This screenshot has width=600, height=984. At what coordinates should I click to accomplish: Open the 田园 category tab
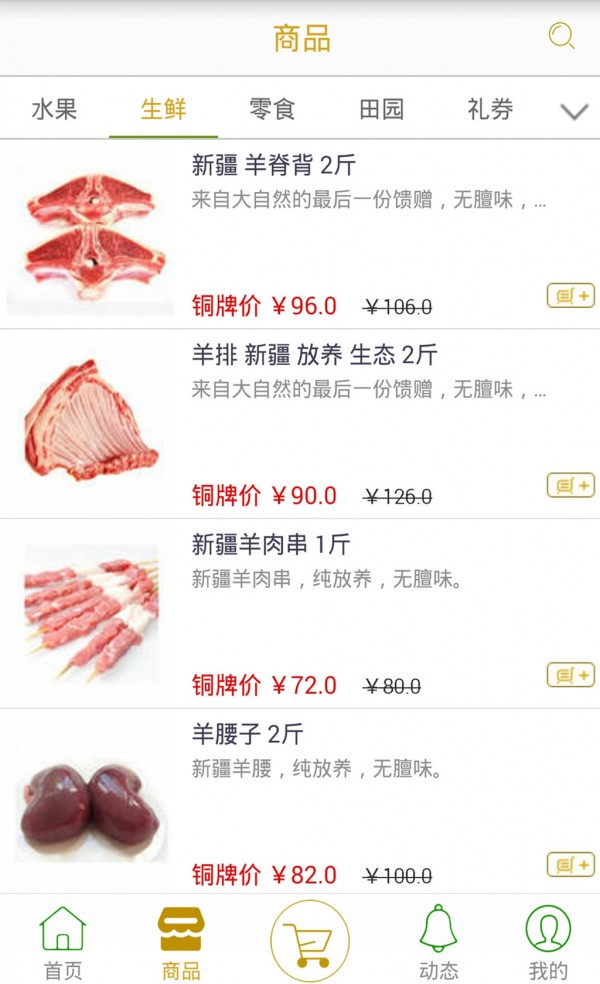click(381, 109)
